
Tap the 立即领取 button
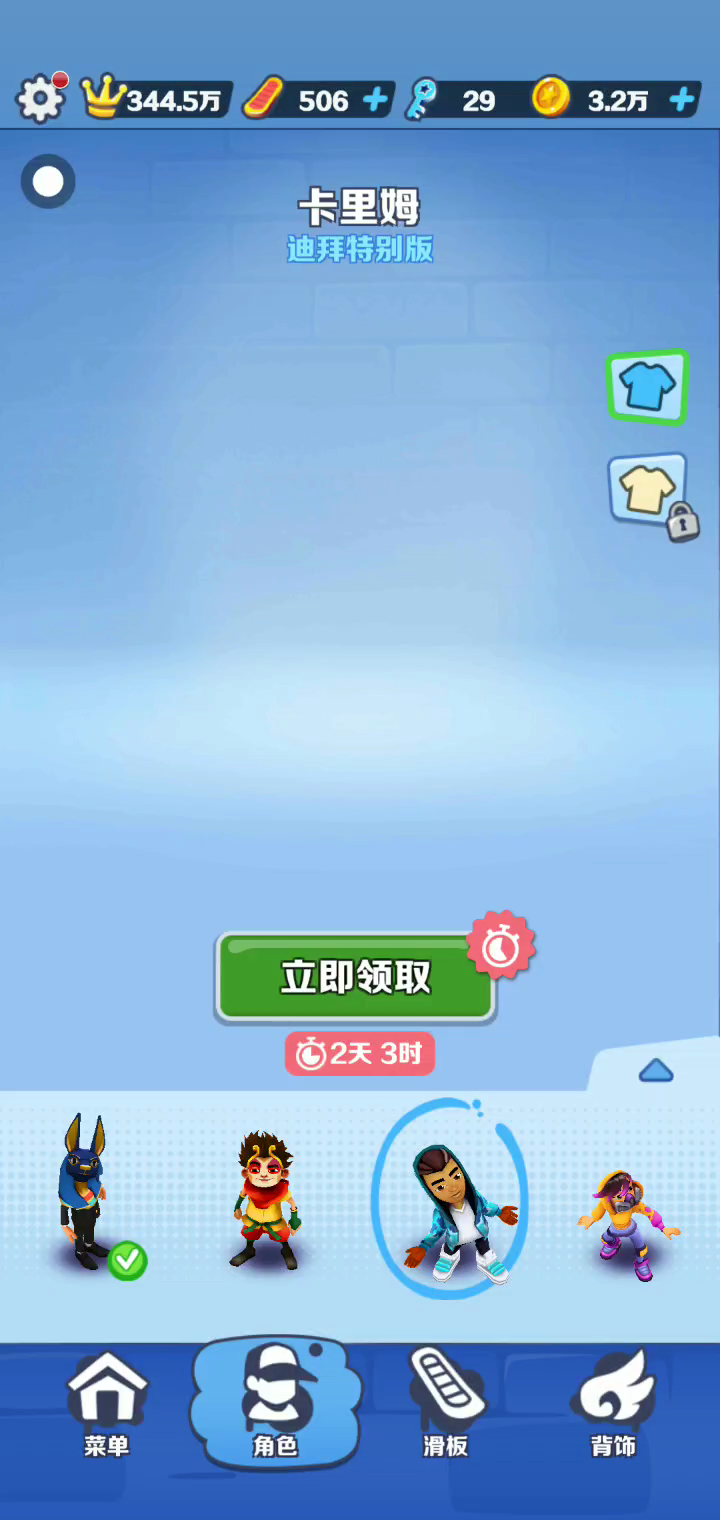point(355,977)
